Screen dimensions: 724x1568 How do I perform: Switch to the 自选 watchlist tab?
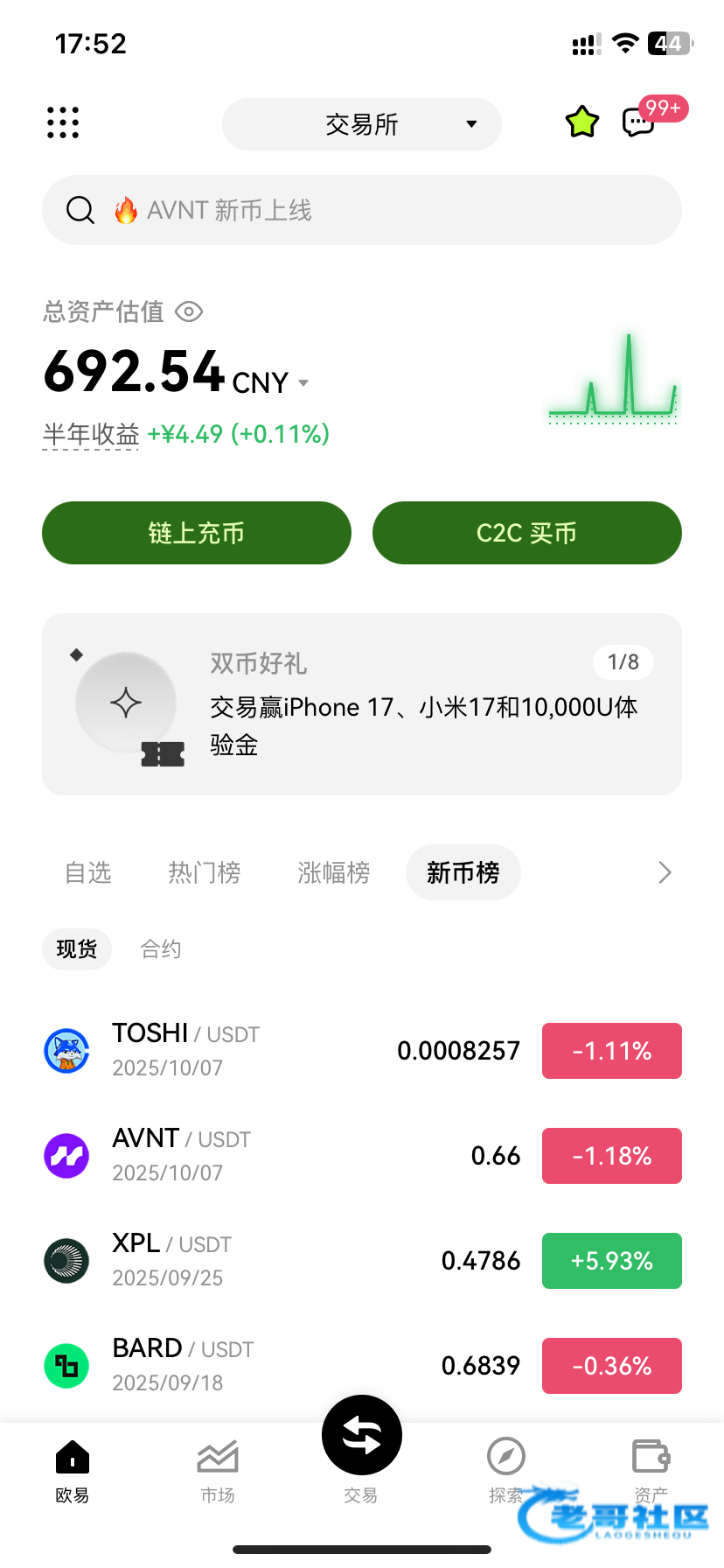tap(88, 872)
